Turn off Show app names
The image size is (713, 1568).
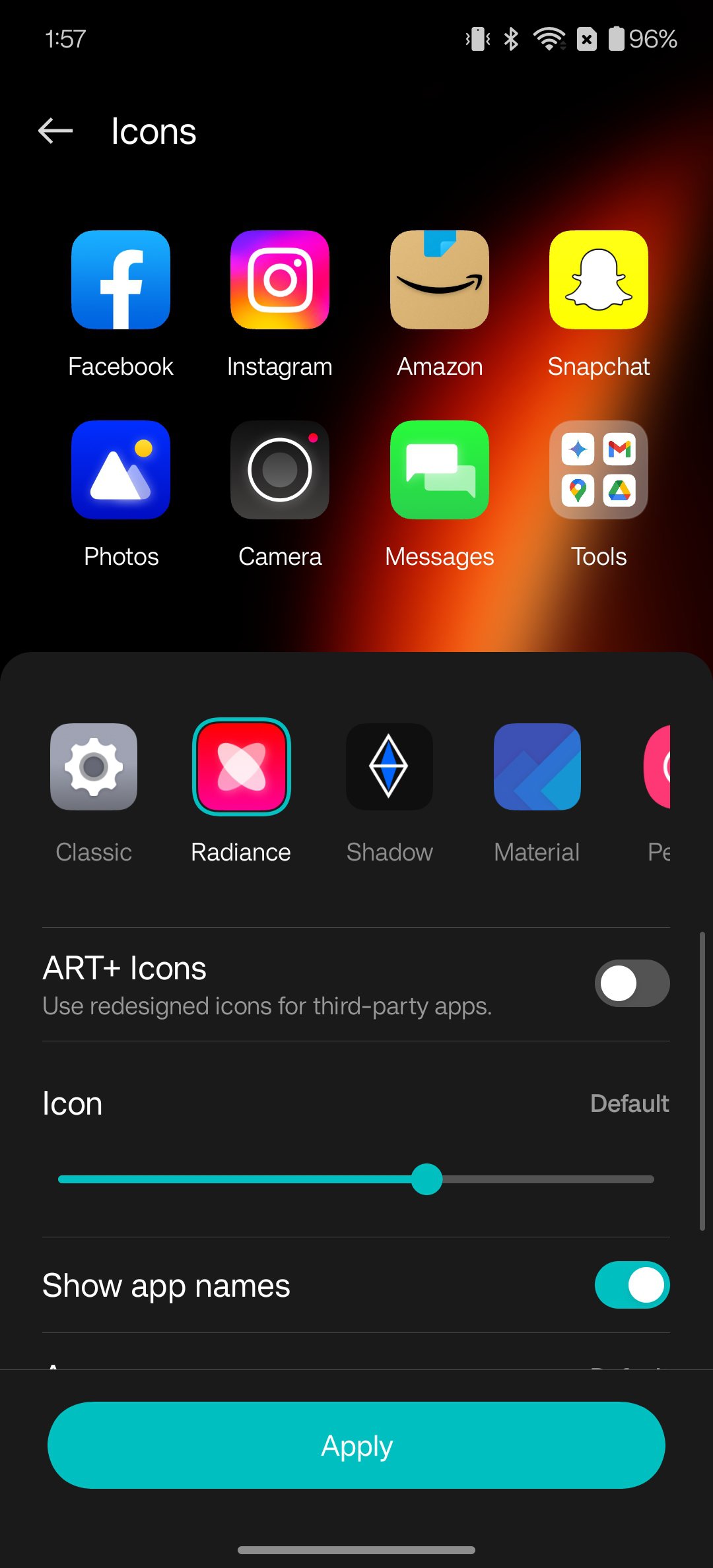[x=632, y=1285]
